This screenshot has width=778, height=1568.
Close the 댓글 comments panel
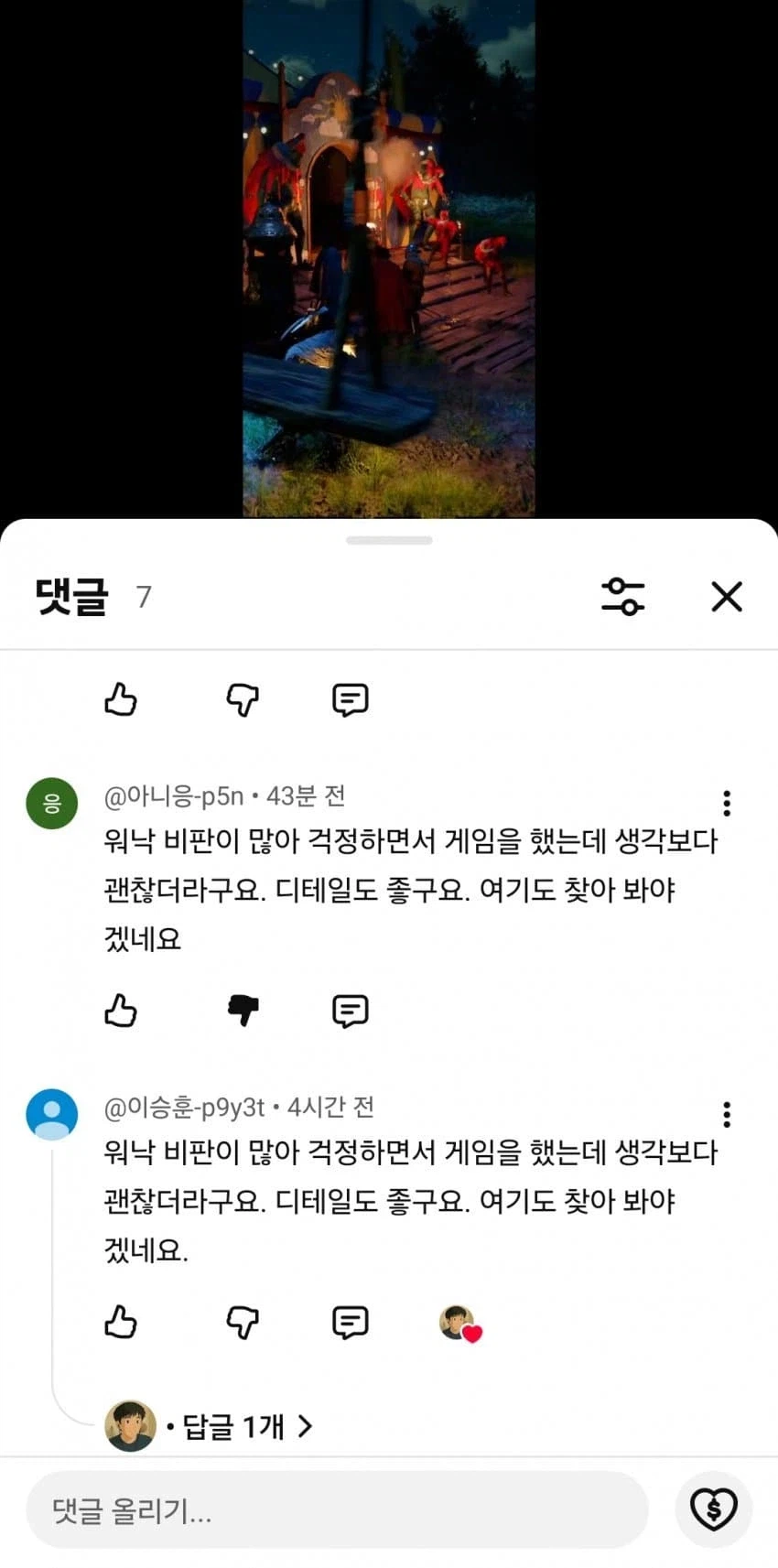[x=727, y=596]
